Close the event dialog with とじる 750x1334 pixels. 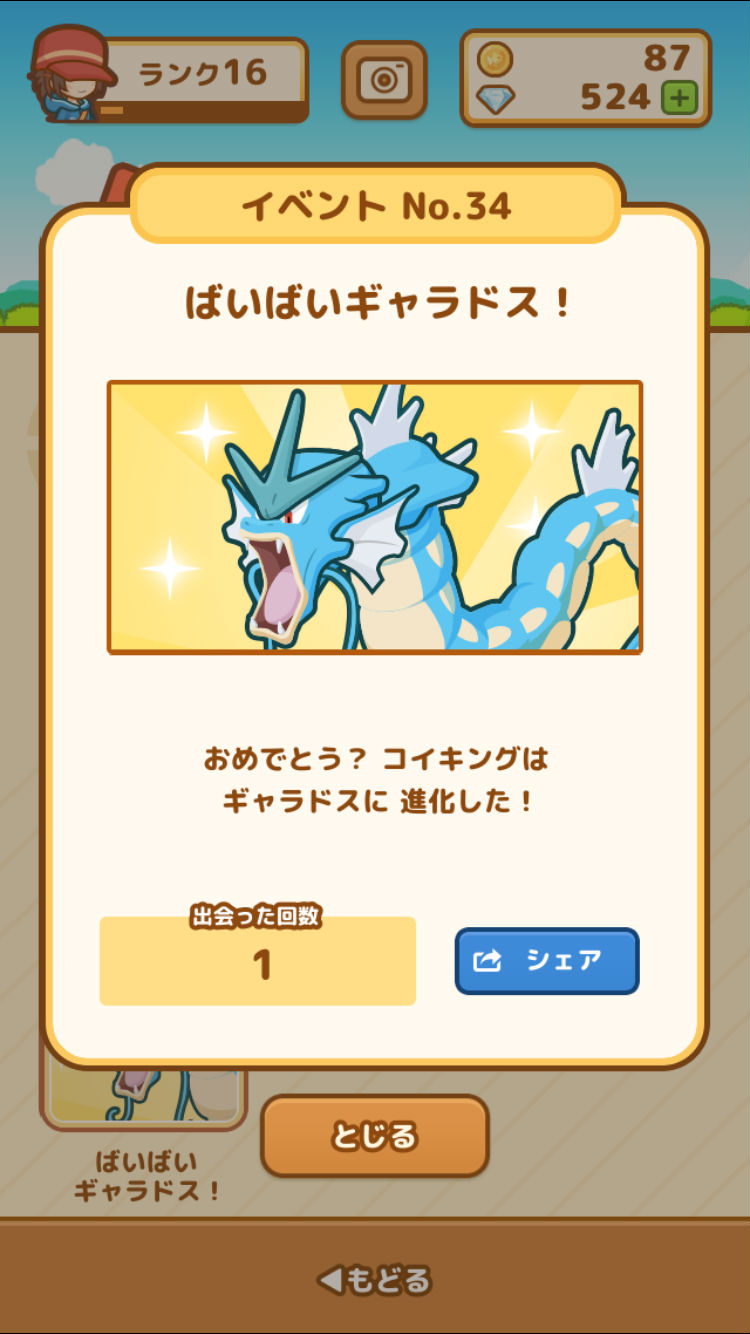click(374, 1136)
